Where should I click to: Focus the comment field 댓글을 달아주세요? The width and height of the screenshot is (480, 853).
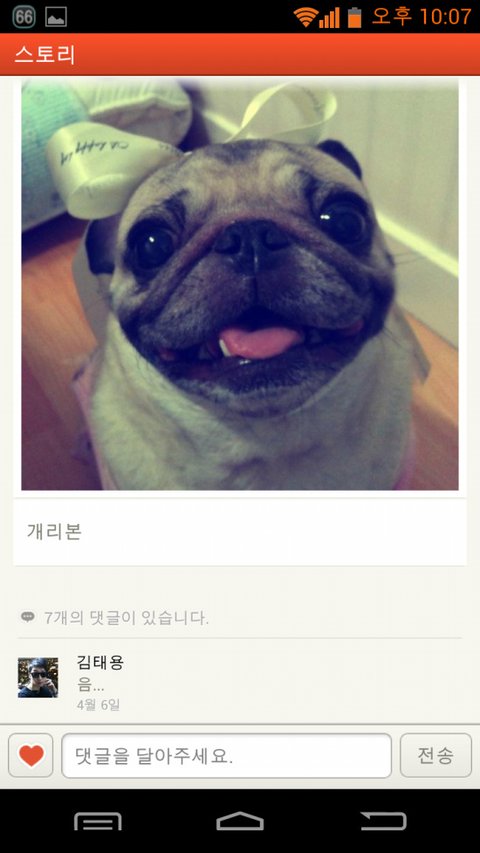pyautogui.click(x=226, y=755)
